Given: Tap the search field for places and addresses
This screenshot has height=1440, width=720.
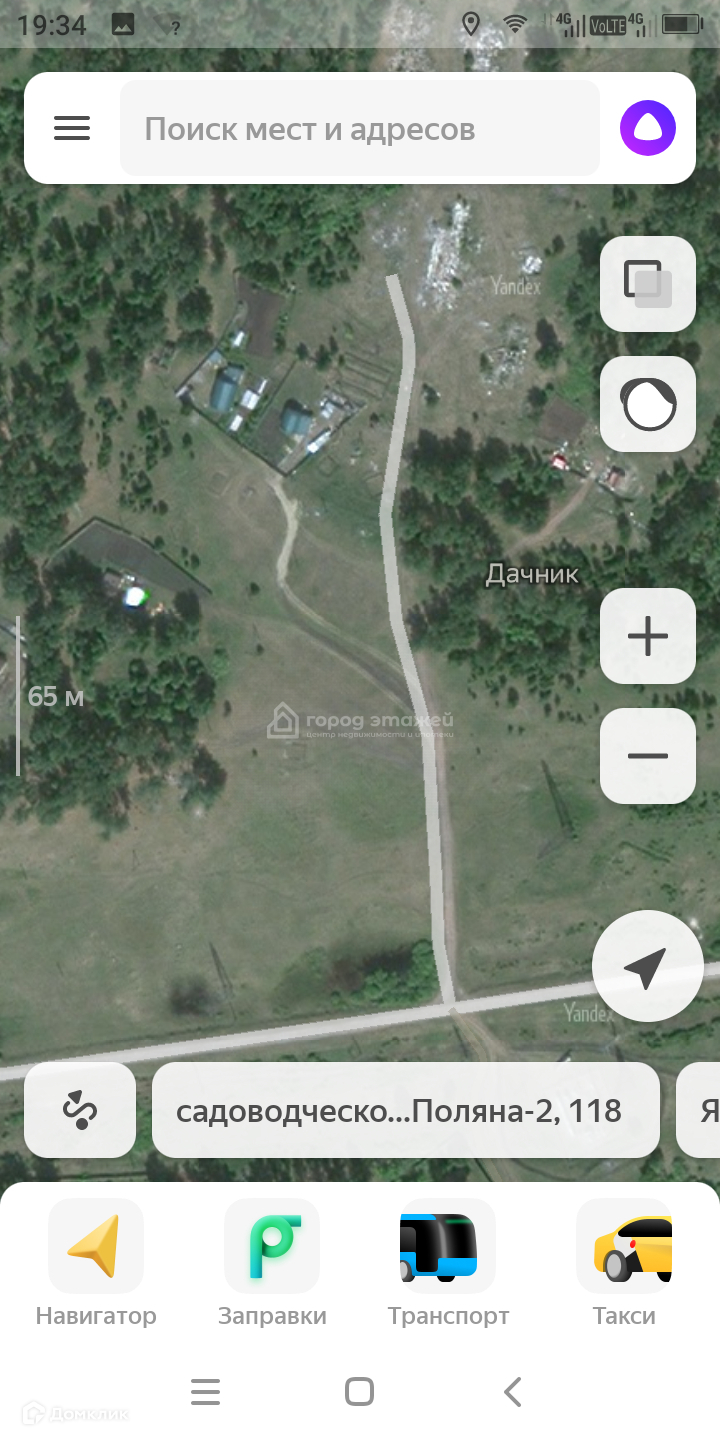Looking at the screenshot, I should click(360, 129).
